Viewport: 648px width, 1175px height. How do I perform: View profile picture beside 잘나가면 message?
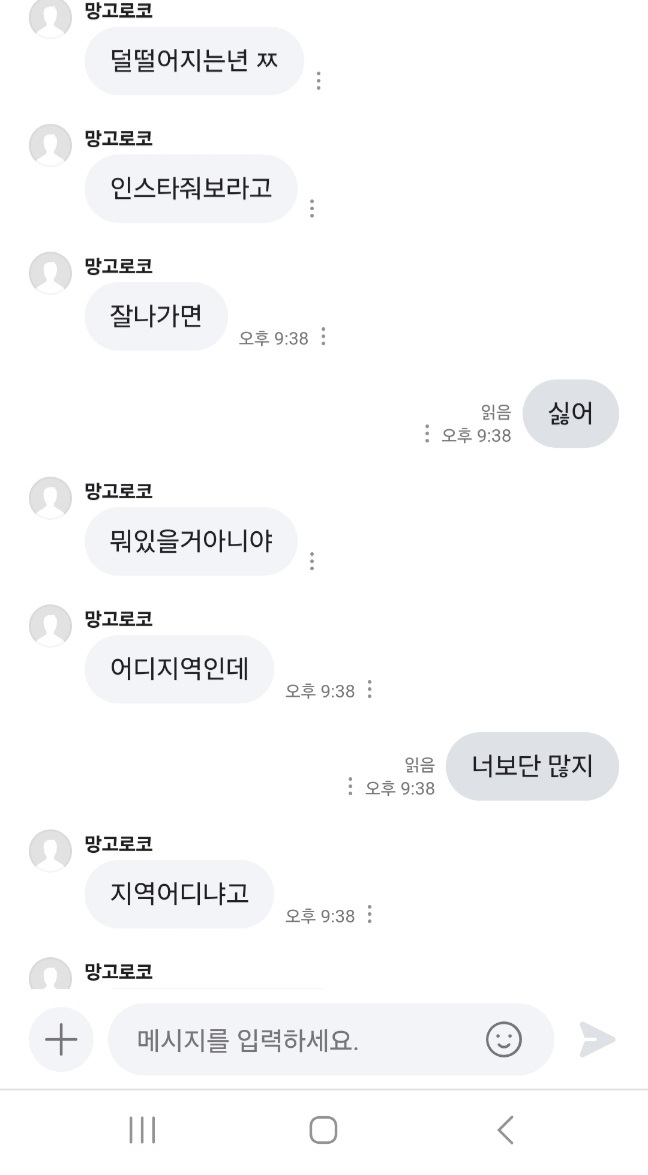click(x=50, y=274)
